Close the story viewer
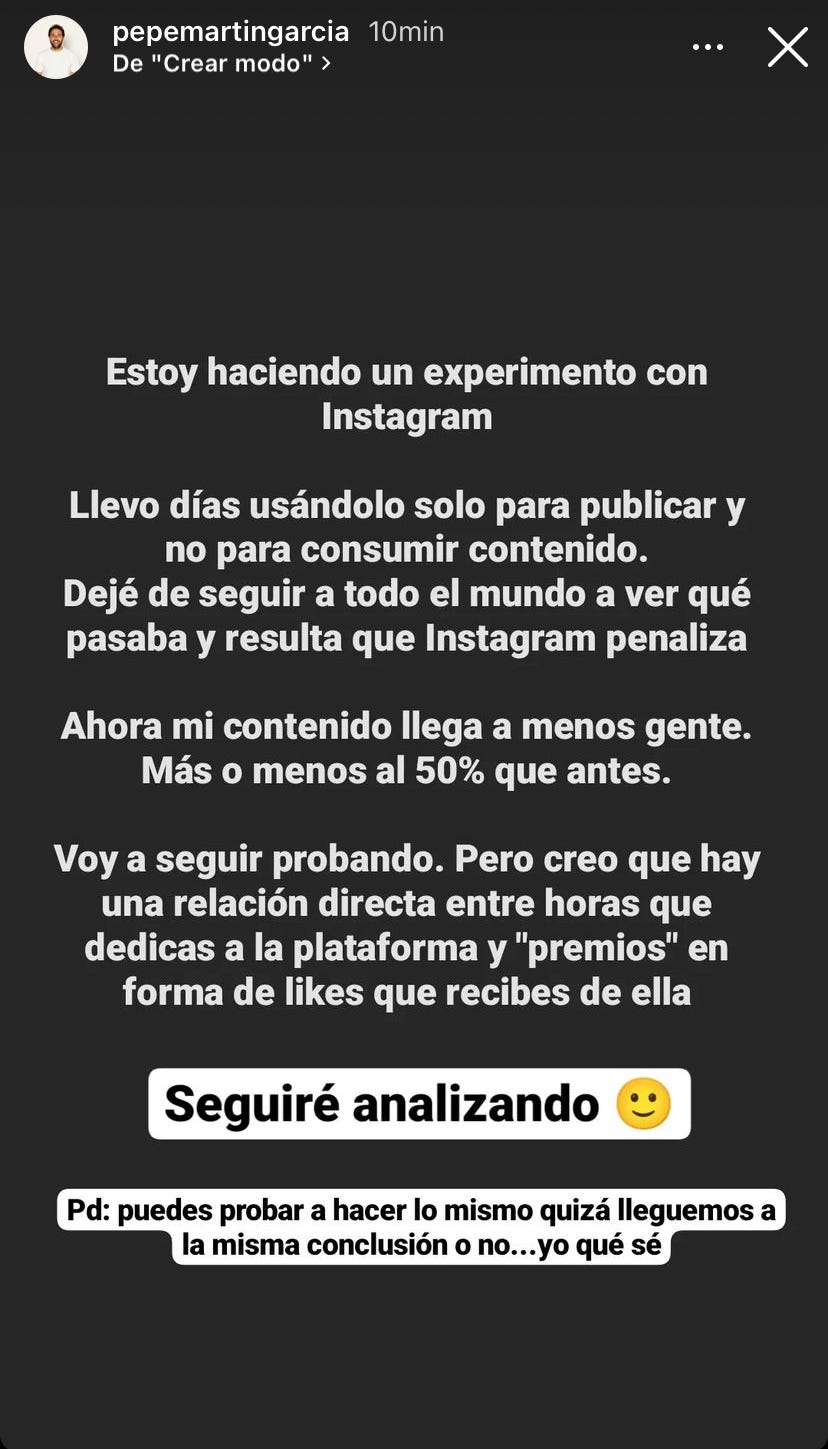The height and width of the screenshot is (1449, 828). click(x=788, y=47)
